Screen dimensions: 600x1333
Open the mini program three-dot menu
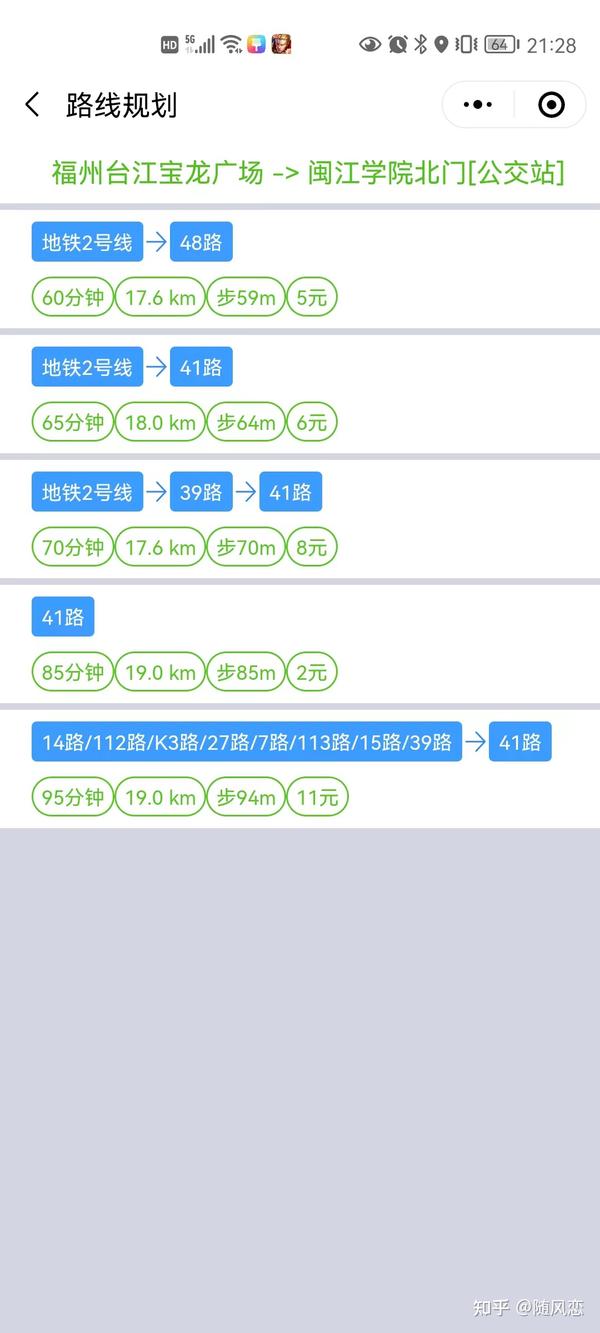tap(478, 104)
